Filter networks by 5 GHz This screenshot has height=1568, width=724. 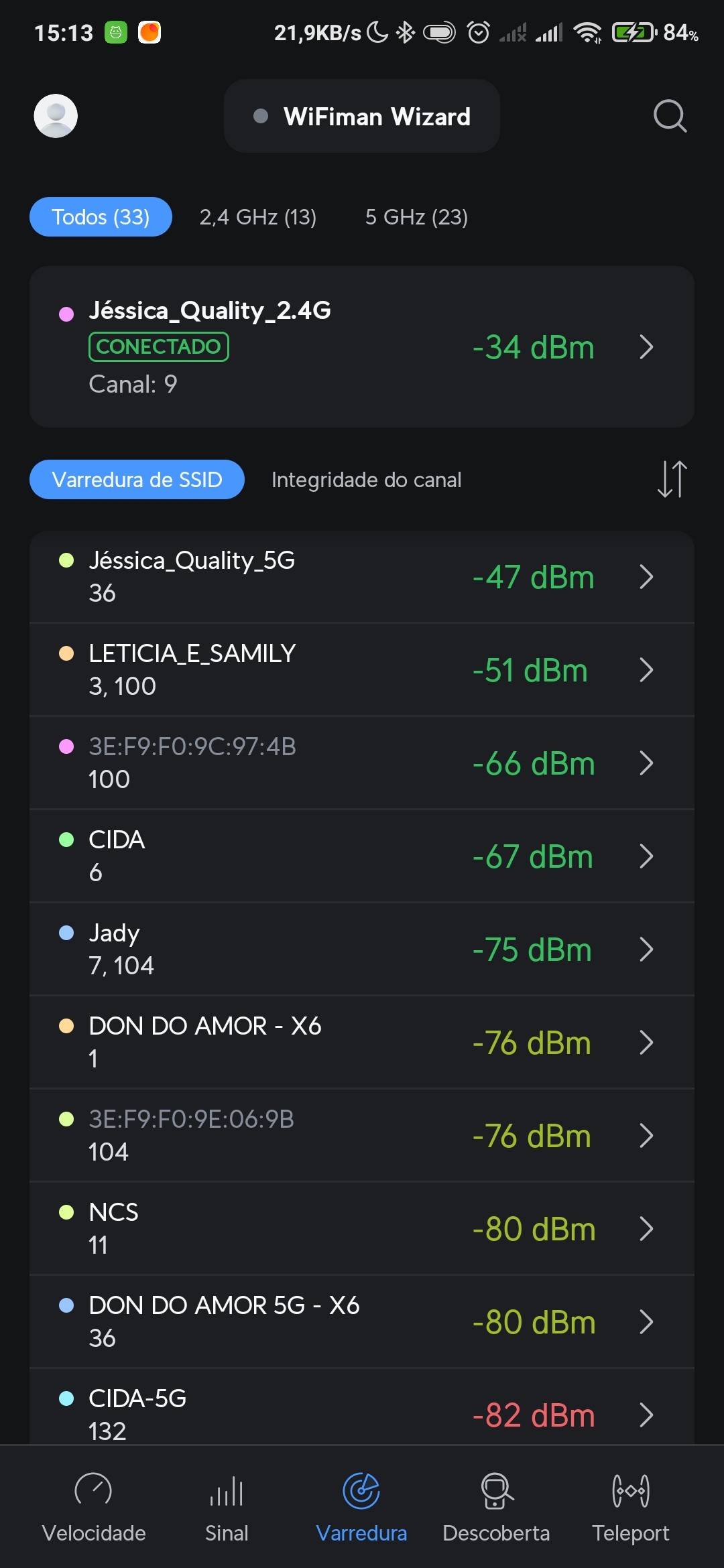416,217
